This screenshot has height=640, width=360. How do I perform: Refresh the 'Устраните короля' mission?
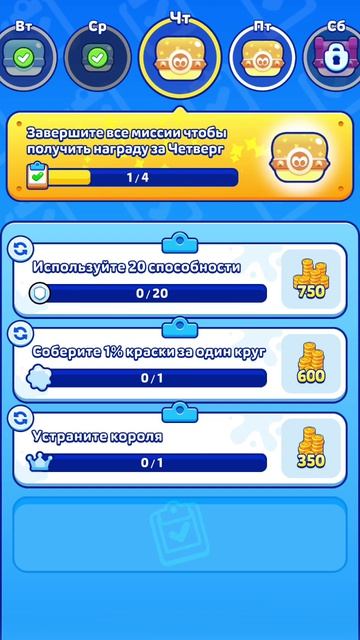20,418
